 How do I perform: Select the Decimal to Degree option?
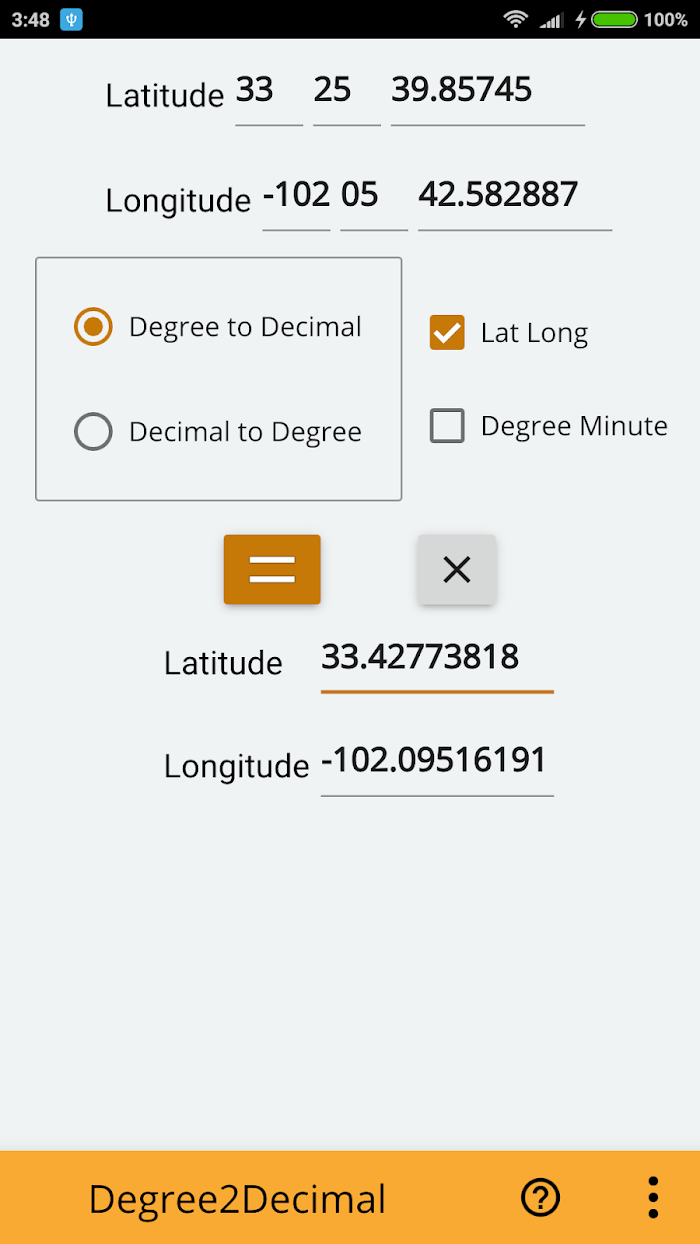click(94, 432)
